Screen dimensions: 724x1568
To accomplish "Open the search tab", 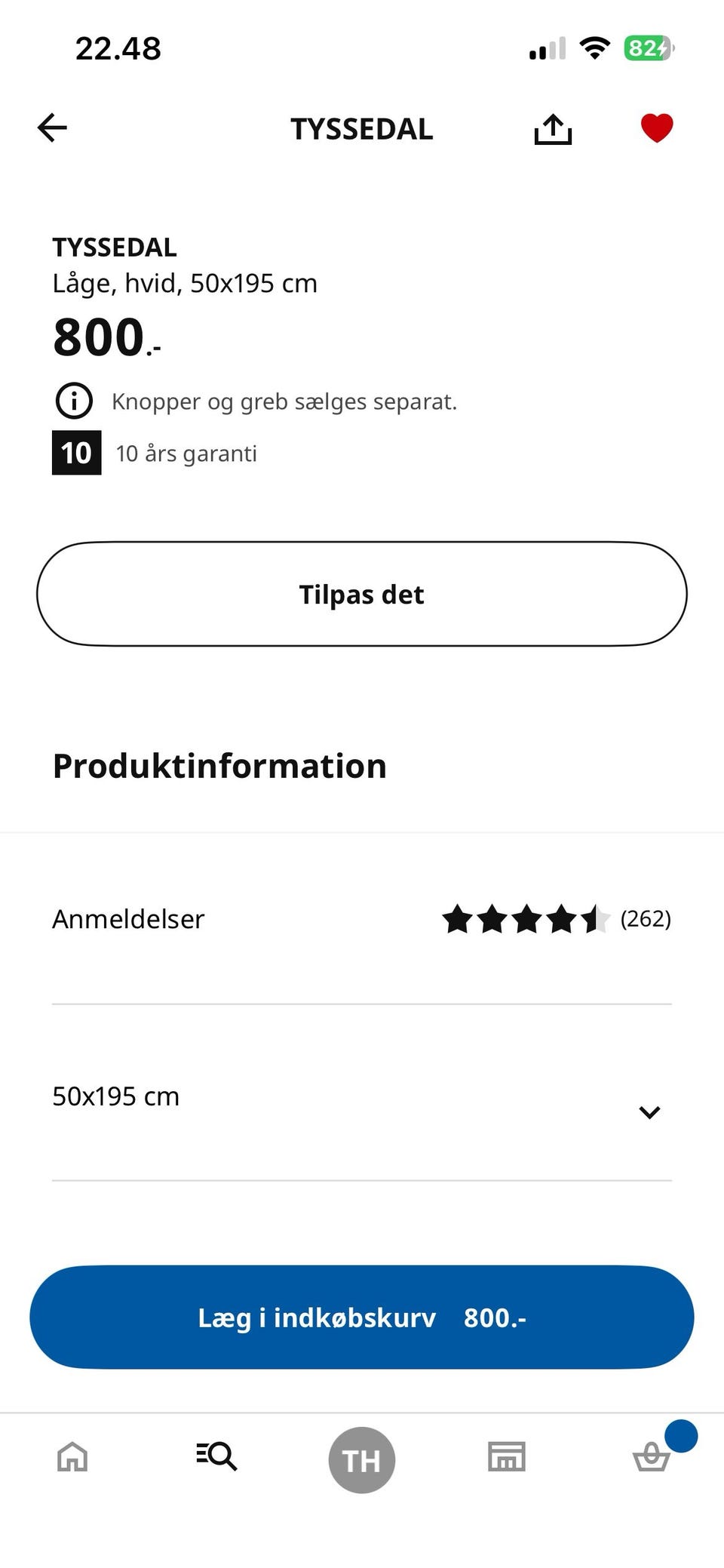I will (x=216, y=1456).
